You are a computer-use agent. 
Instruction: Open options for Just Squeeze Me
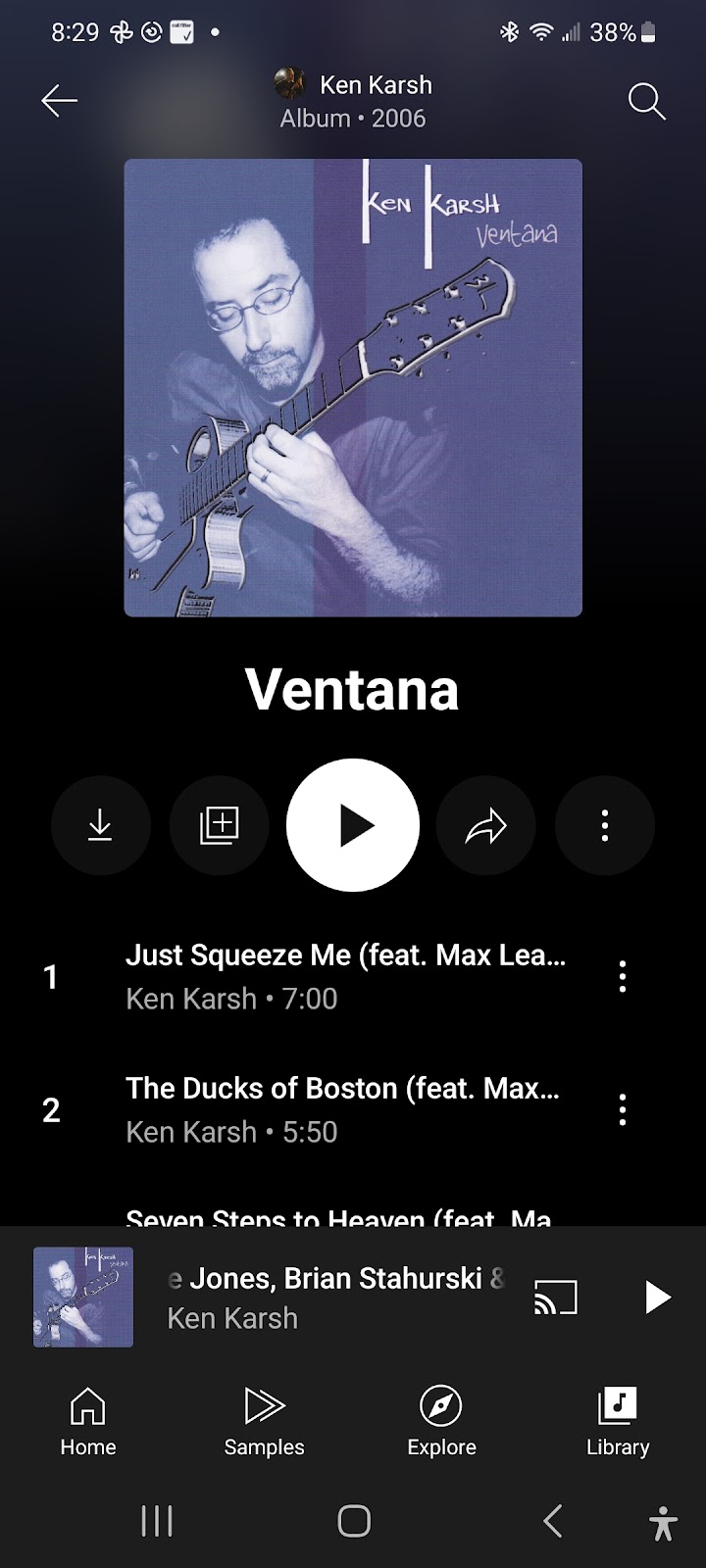click(x=623, y=976)
